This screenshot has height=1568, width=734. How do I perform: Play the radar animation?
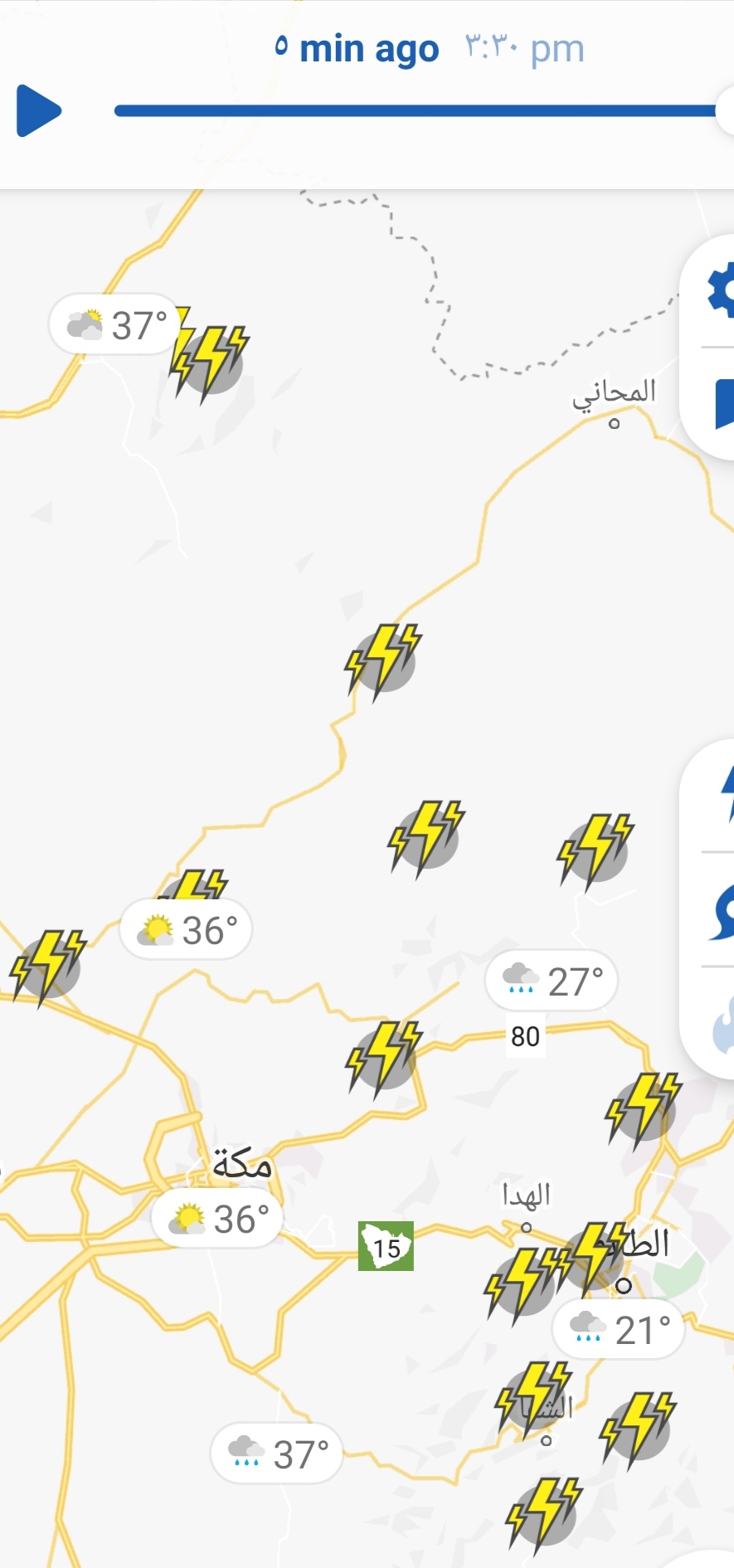(38, 110)
